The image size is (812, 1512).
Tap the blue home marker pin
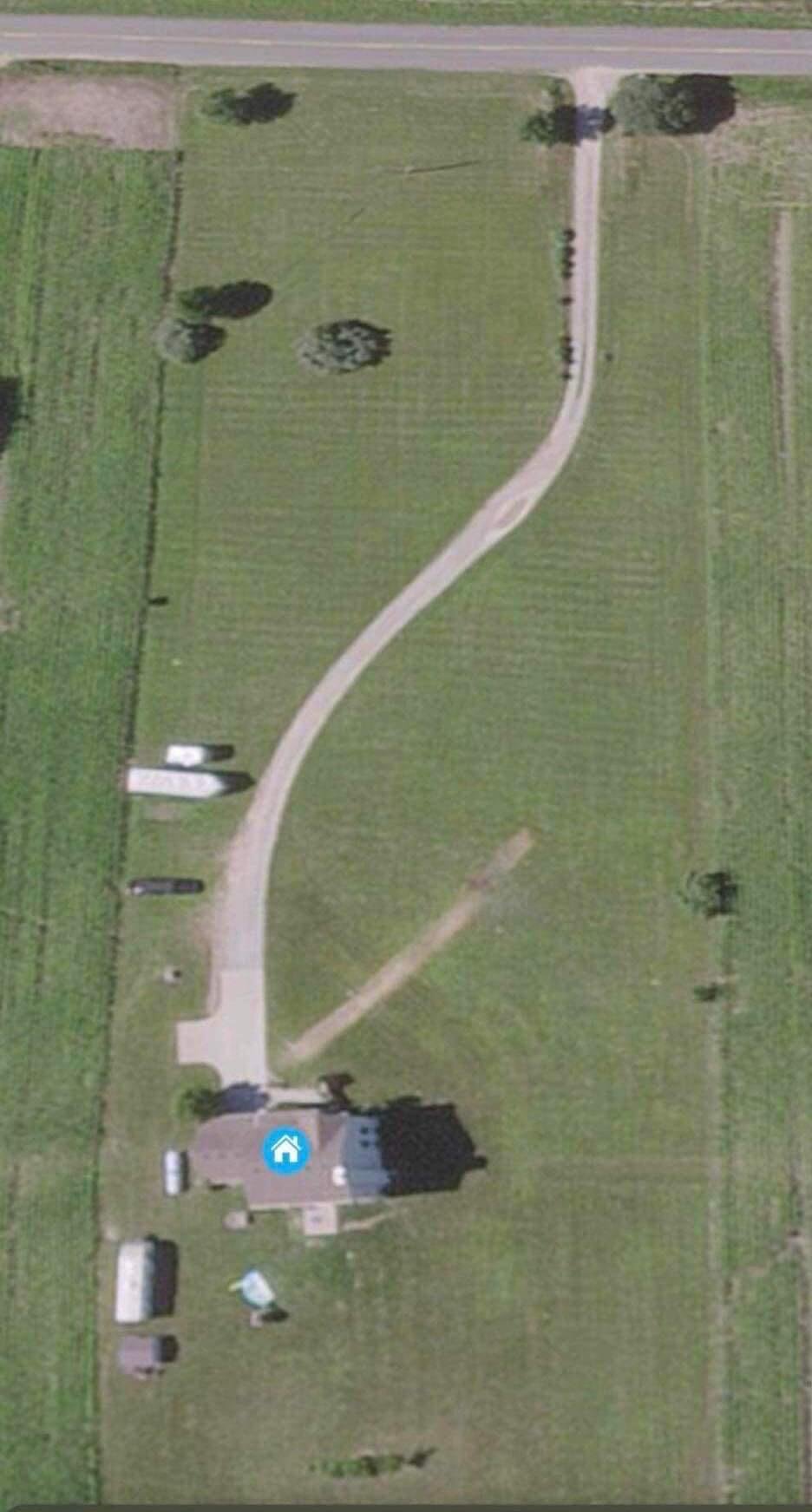click(285, 1150)
